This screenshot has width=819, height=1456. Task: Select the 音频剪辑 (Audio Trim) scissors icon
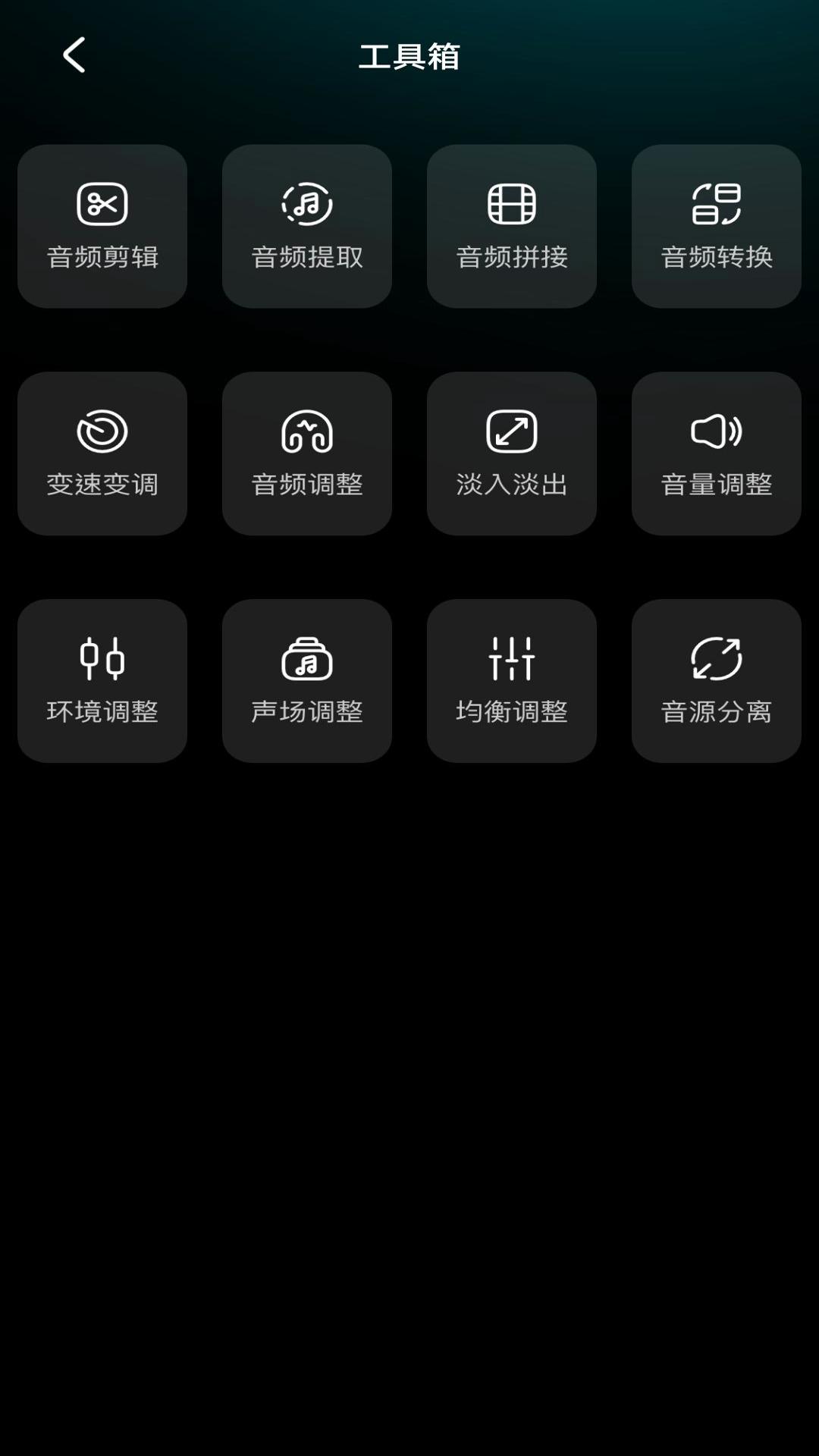102,205
